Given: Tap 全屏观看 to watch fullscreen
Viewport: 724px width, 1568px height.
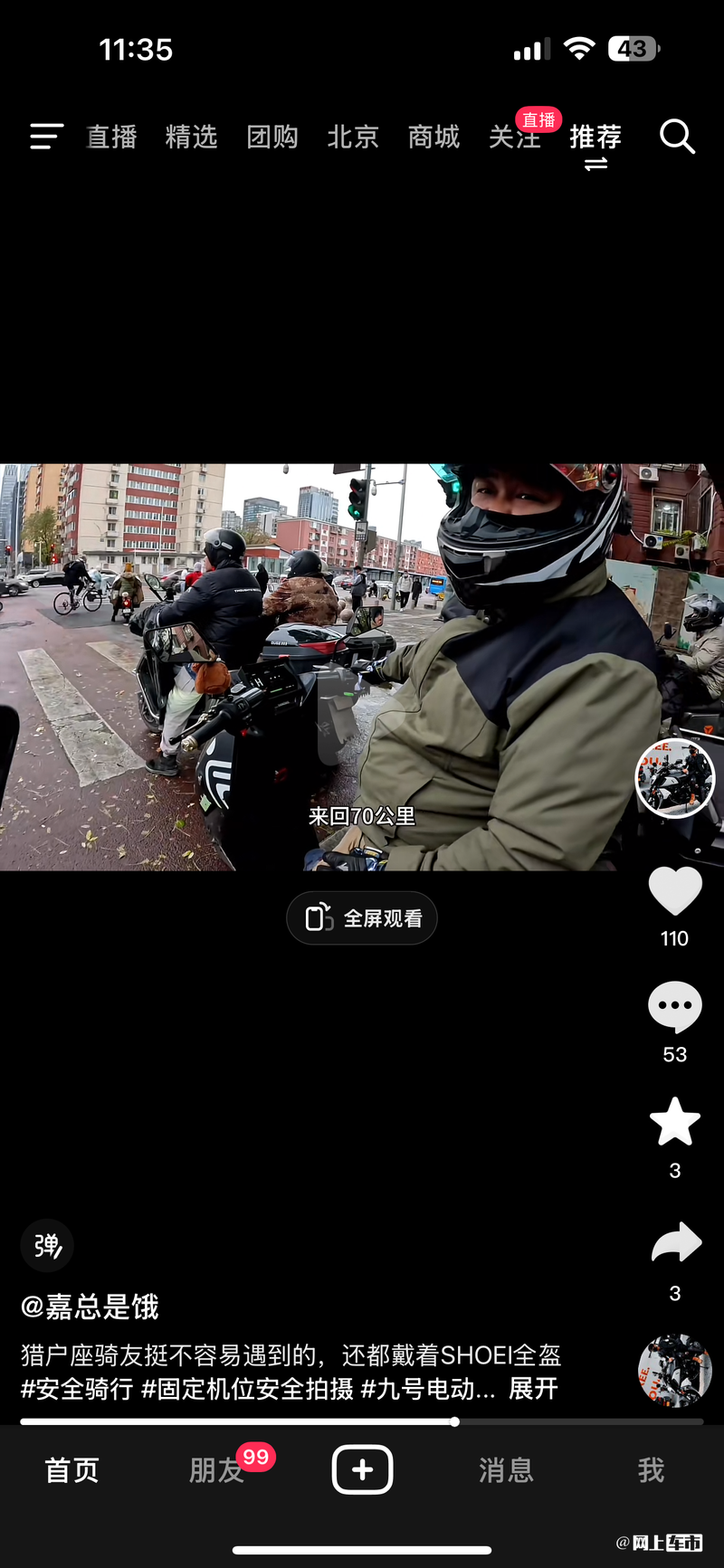Looking at the screenshot, I should tap(362, 918).
